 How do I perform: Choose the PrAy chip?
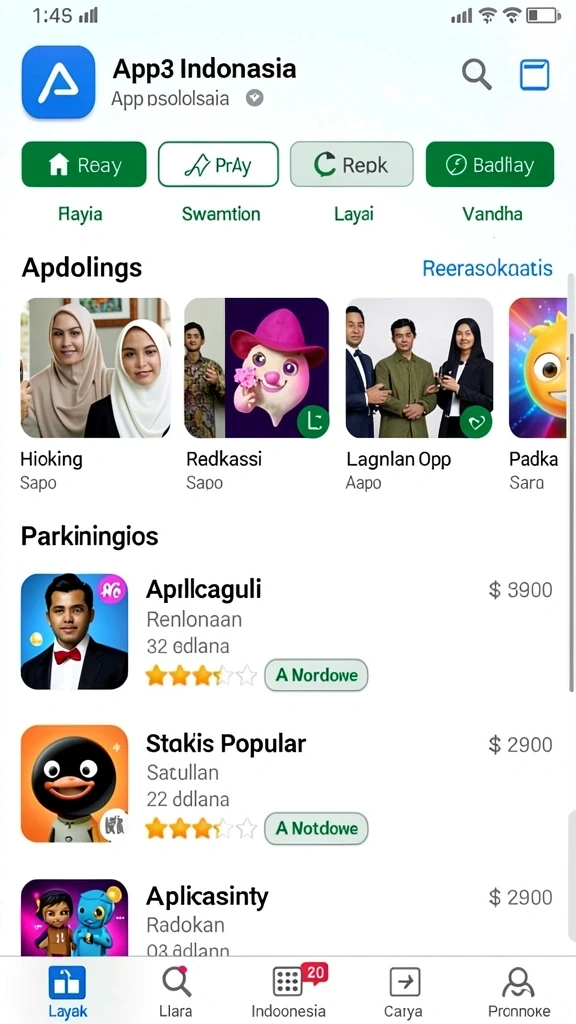pos(218,165)
